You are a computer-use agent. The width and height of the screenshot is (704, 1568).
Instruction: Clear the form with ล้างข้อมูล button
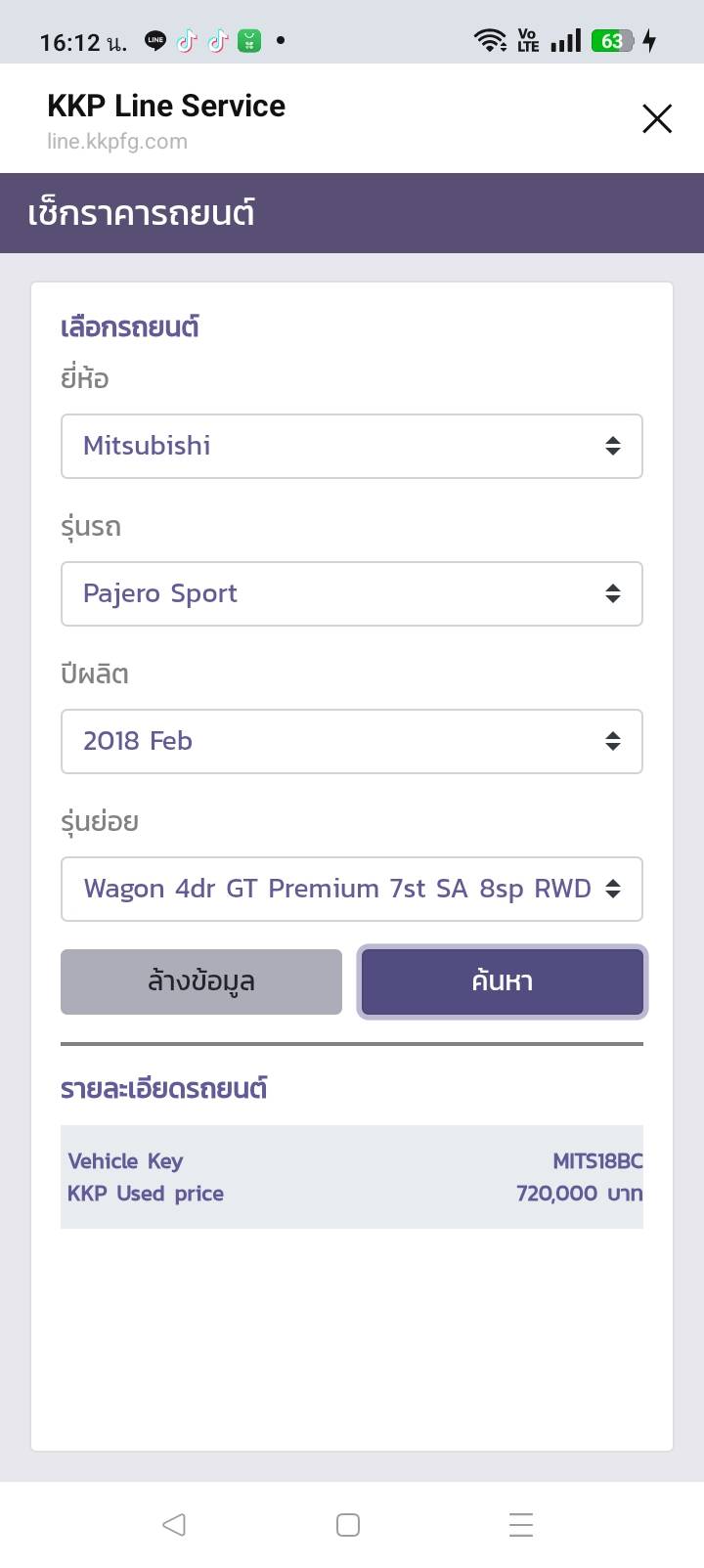[201, 981]
